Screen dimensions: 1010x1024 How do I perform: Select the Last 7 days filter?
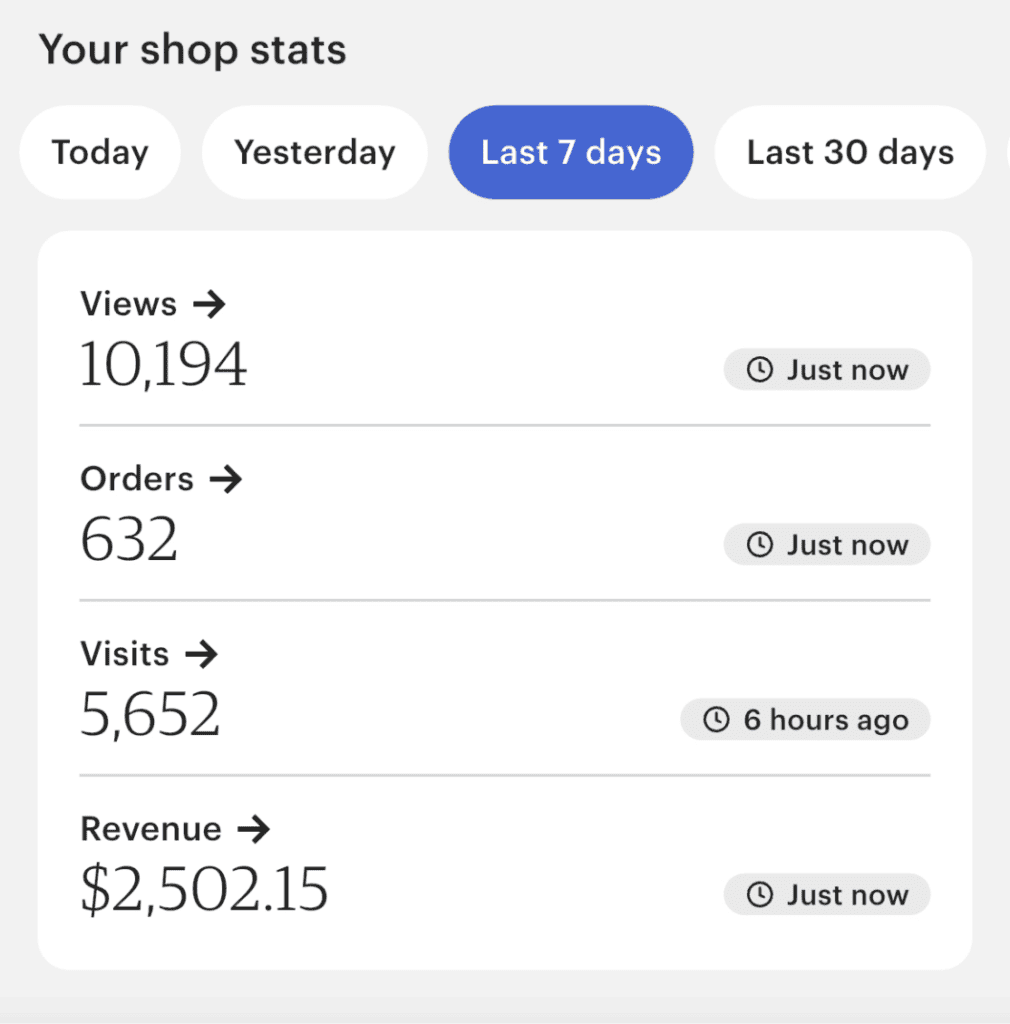pos(571,152)
